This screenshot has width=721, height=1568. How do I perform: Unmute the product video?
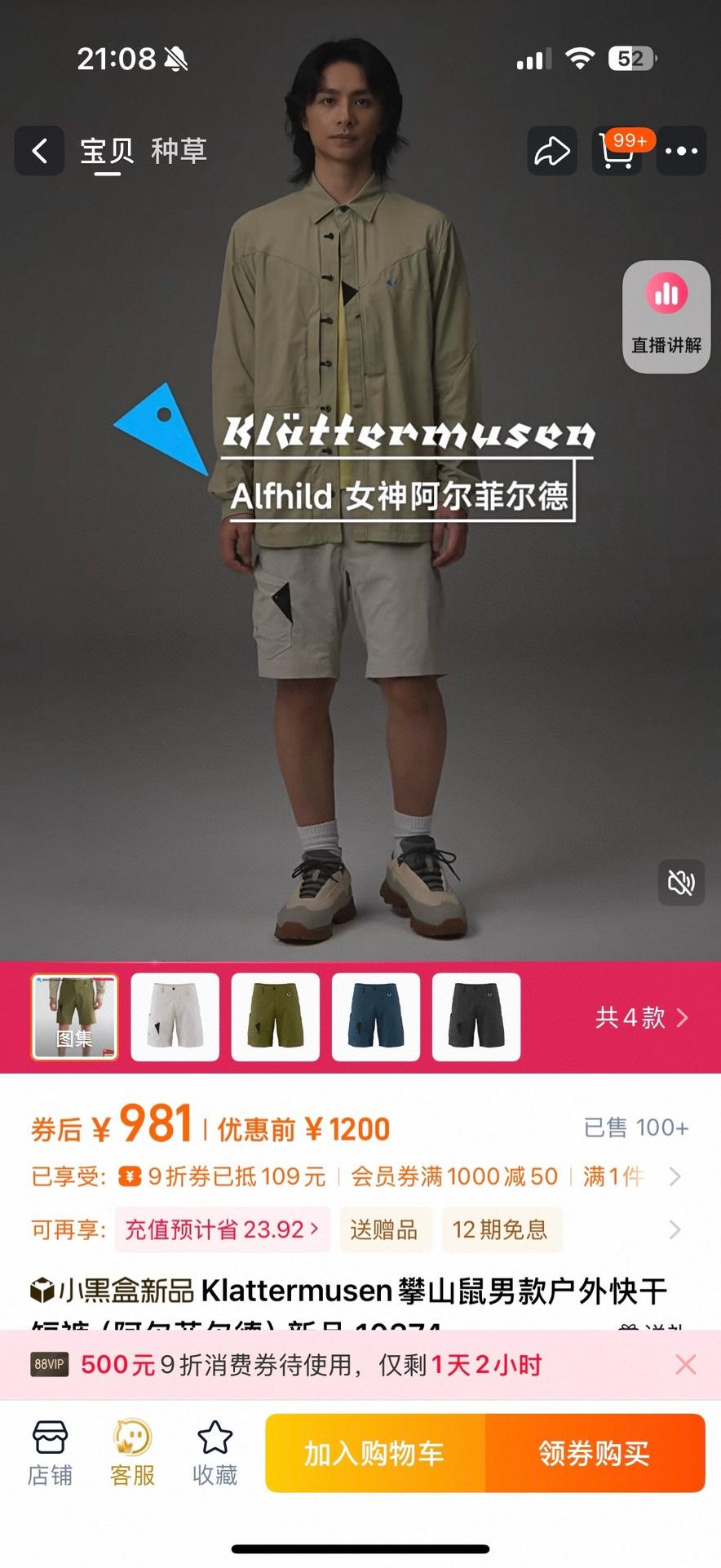click(x=681, y=882)
